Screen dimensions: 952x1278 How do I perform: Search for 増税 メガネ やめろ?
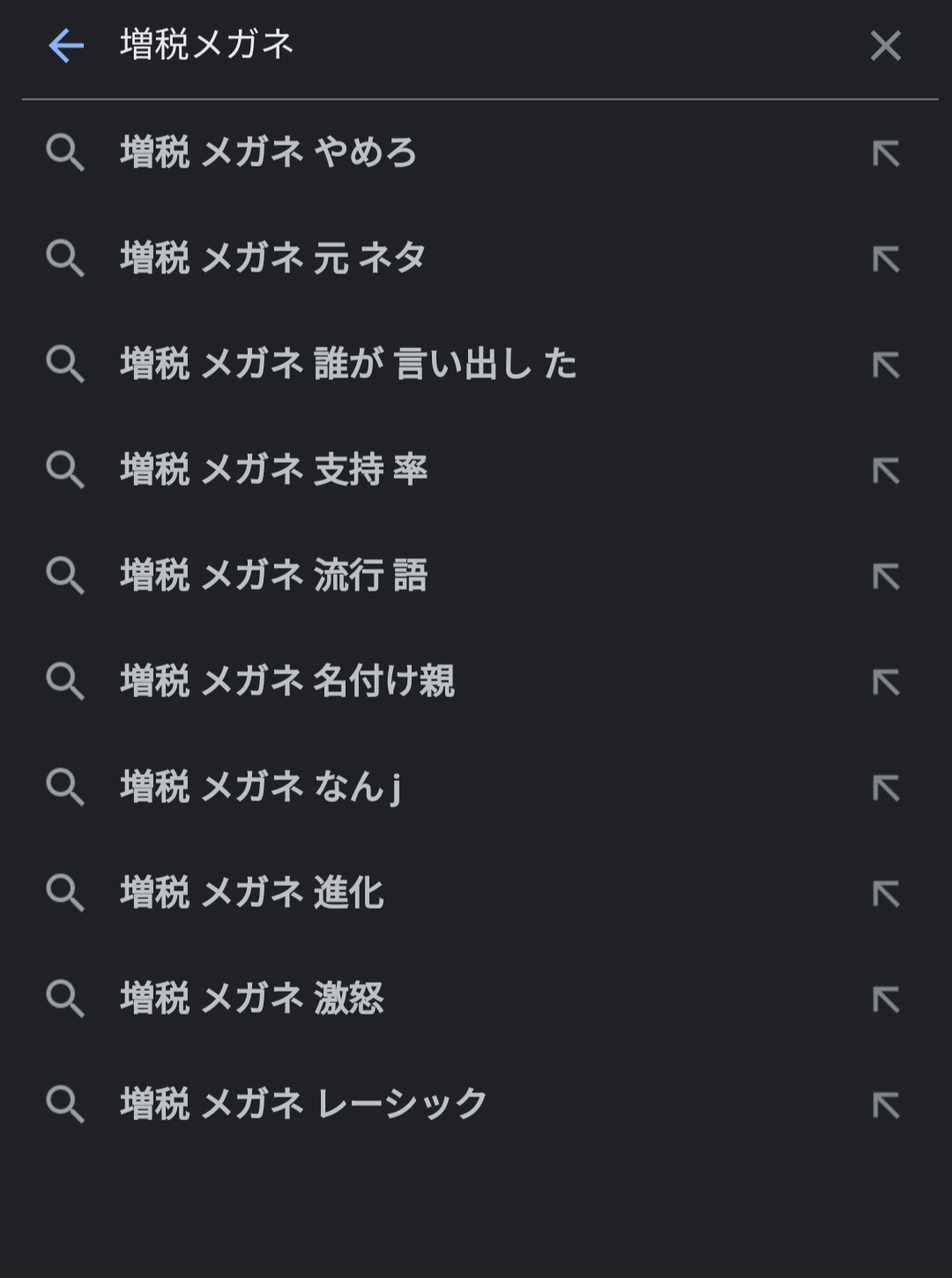pyautogui.click(x=269, y=153)
